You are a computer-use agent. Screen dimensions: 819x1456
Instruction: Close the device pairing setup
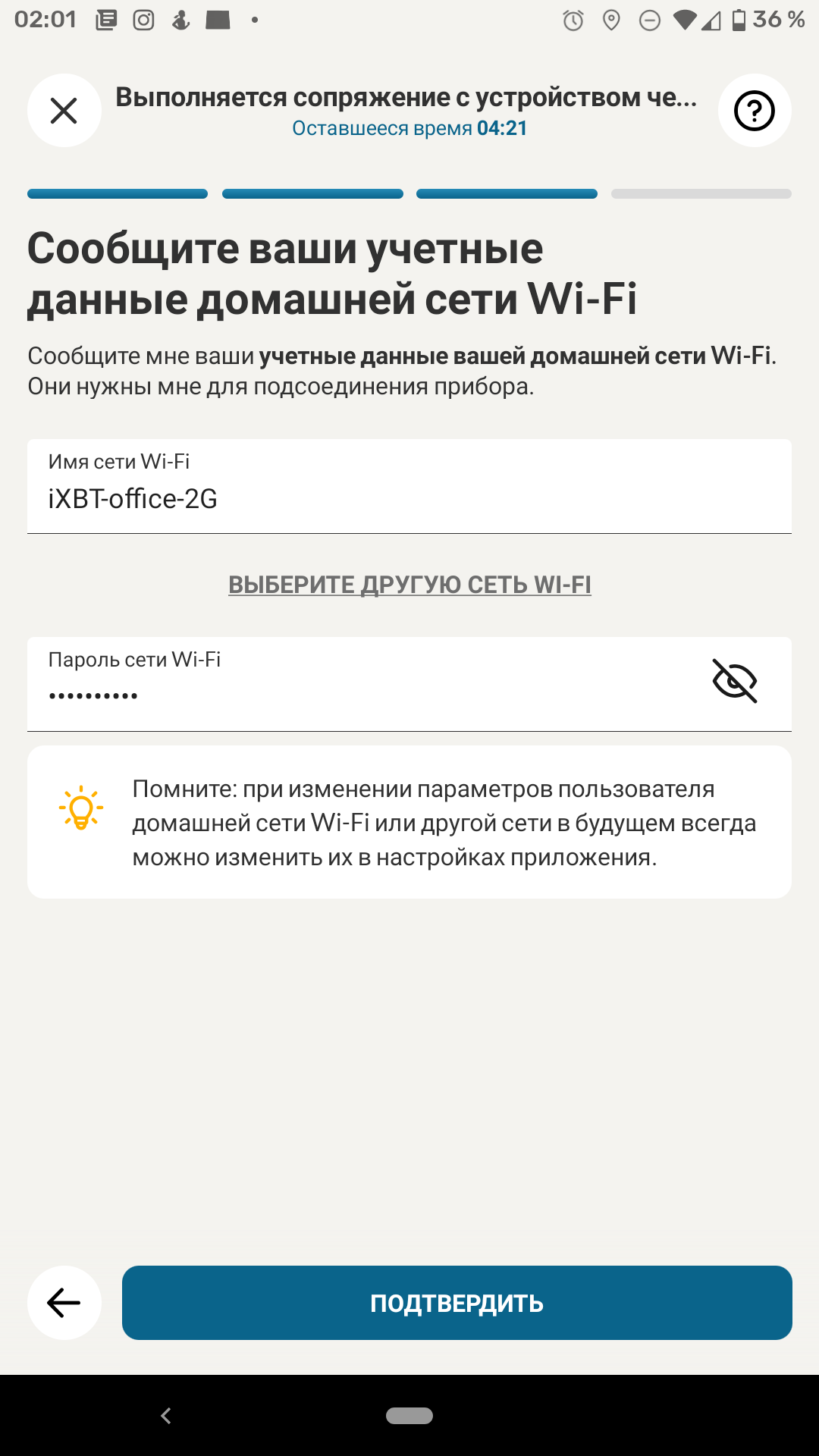(x=64, y=111)
